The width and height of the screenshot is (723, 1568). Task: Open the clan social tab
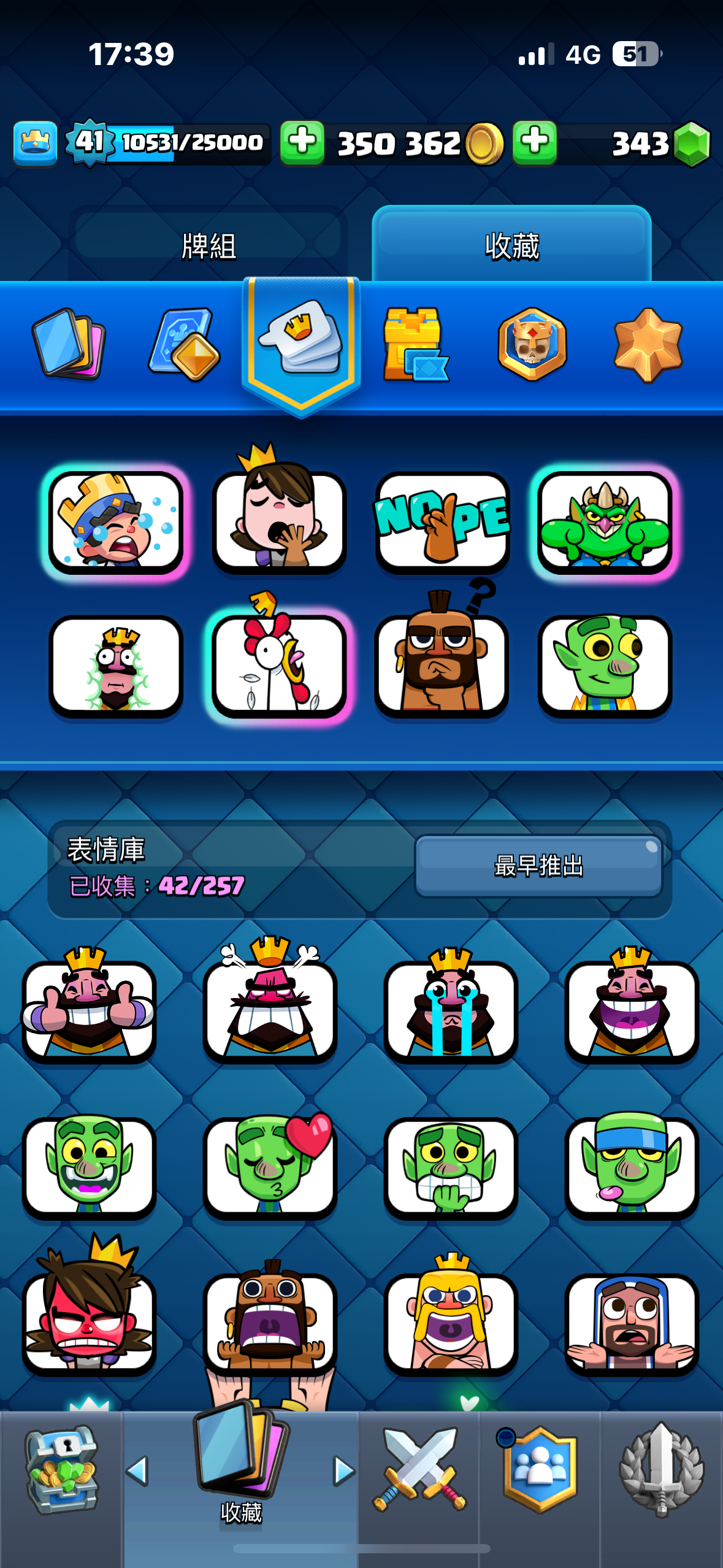click(540, 1472)
